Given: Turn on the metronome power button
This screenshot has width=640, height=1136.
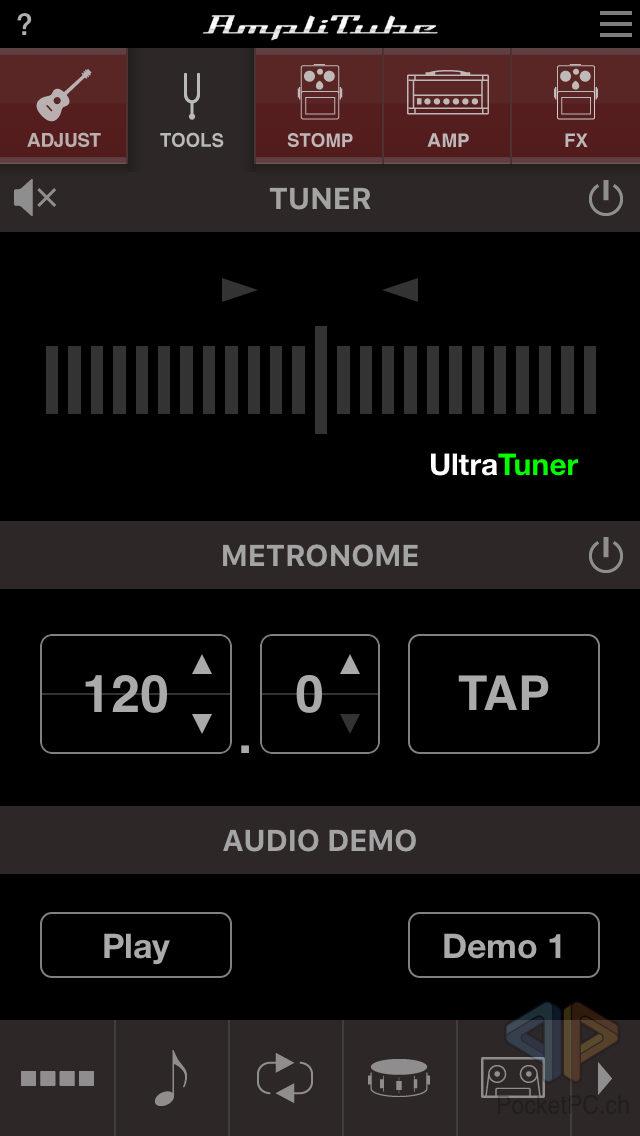Looking at the screenshot, I should click(x=605, y=555).
